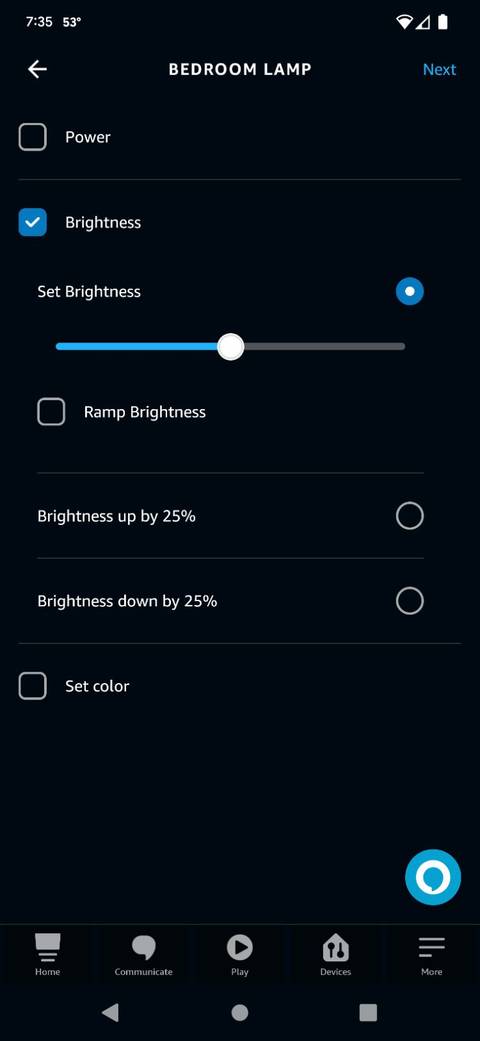Check the Set color checkbox
The width and height of the screenshot is (480, 1041).
pyautogui.click(x=33, y=686)
